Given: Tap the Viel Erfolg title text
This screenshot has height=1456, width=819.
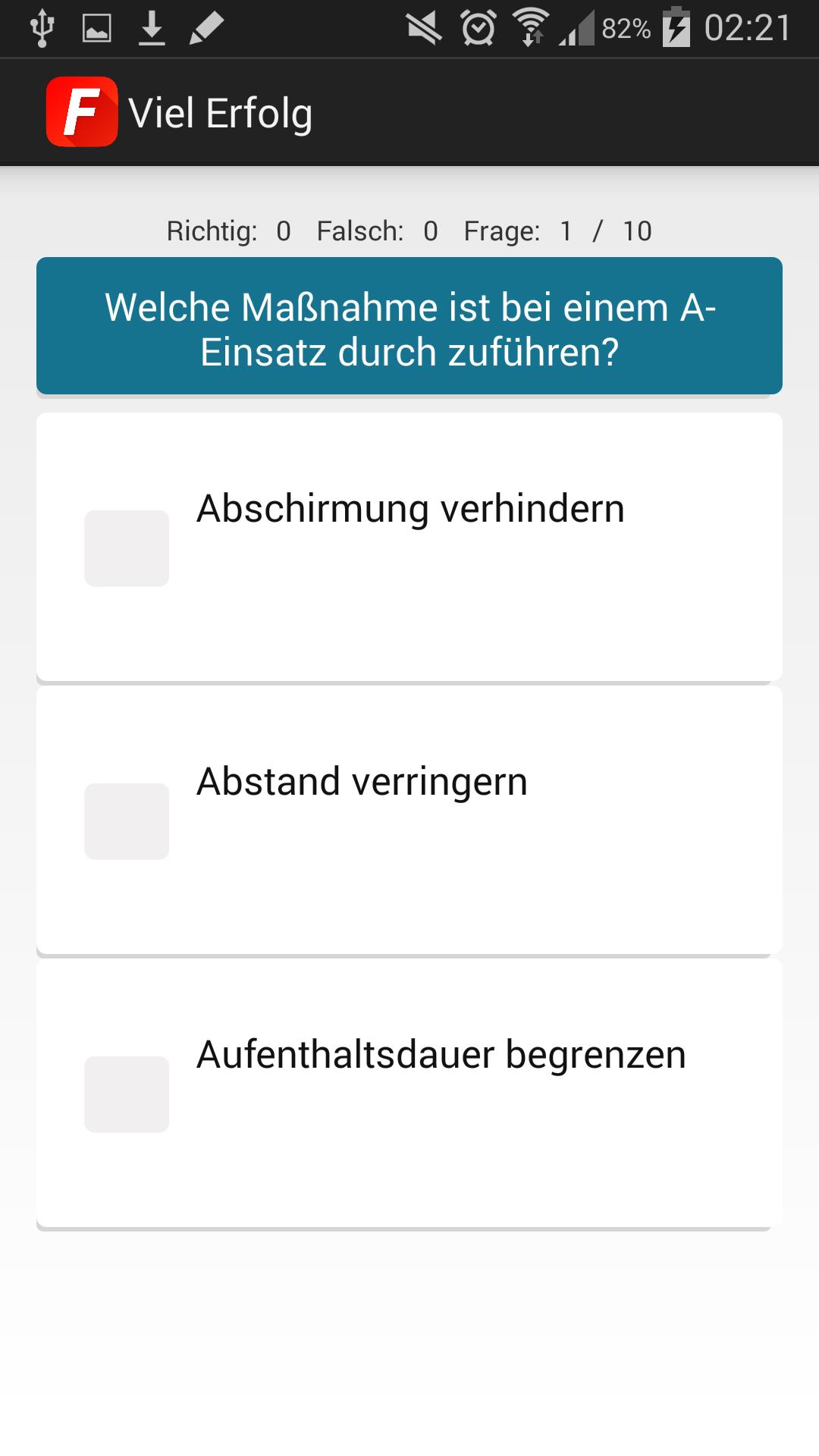Looking at the screenshot, I should coord(222,111).
